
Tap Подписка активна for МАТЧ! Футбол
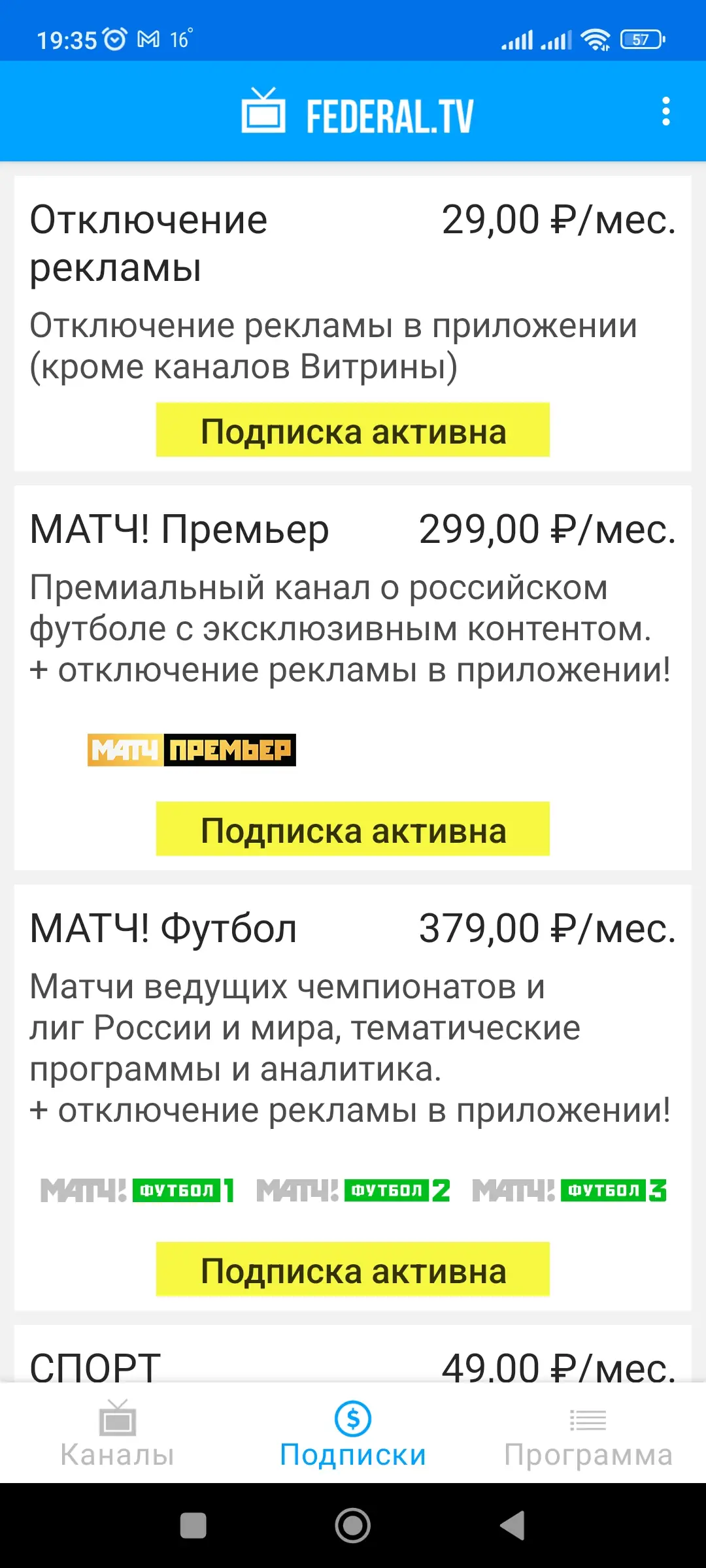click(x=353, y=1269)
